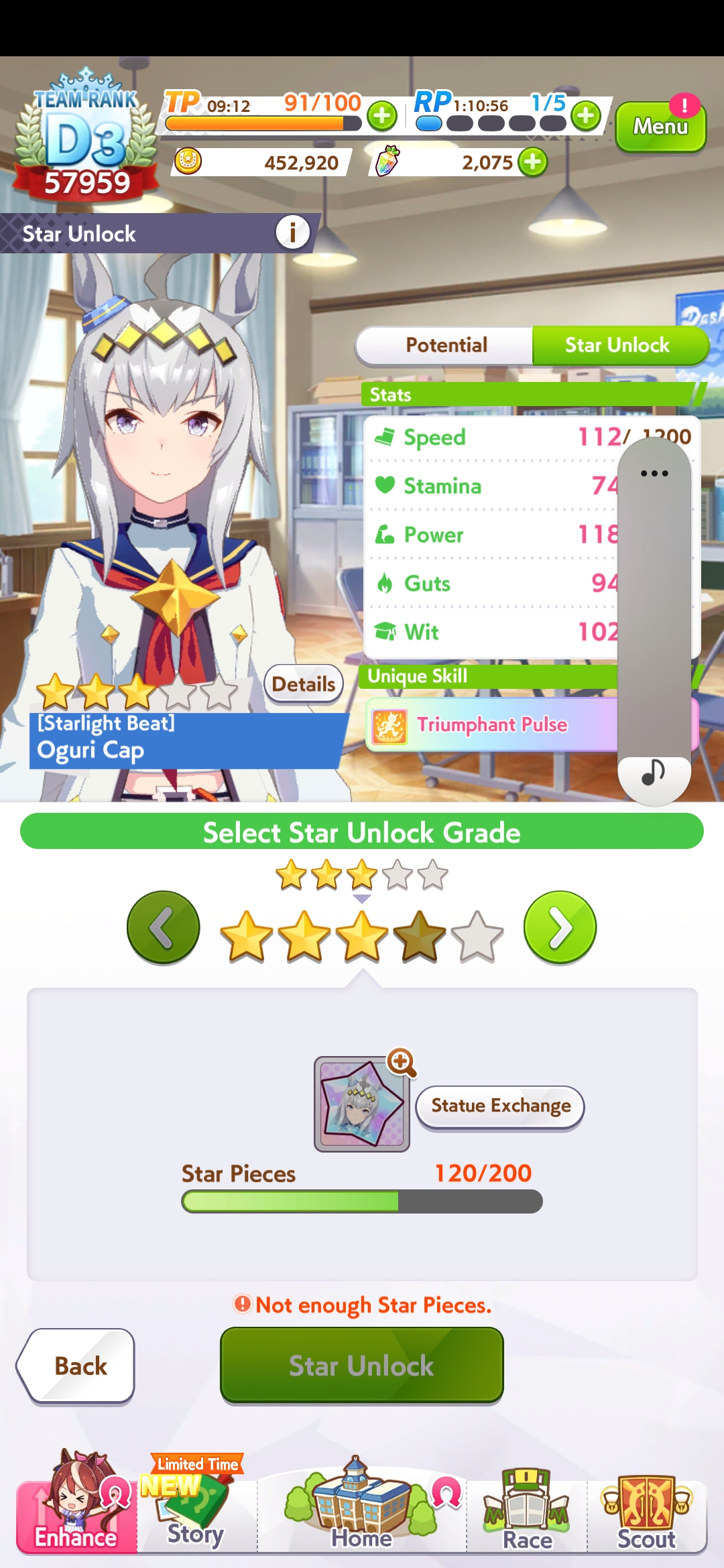Open Statue Exchange
Viewport: 724px width, 1568px height.
500,1106
